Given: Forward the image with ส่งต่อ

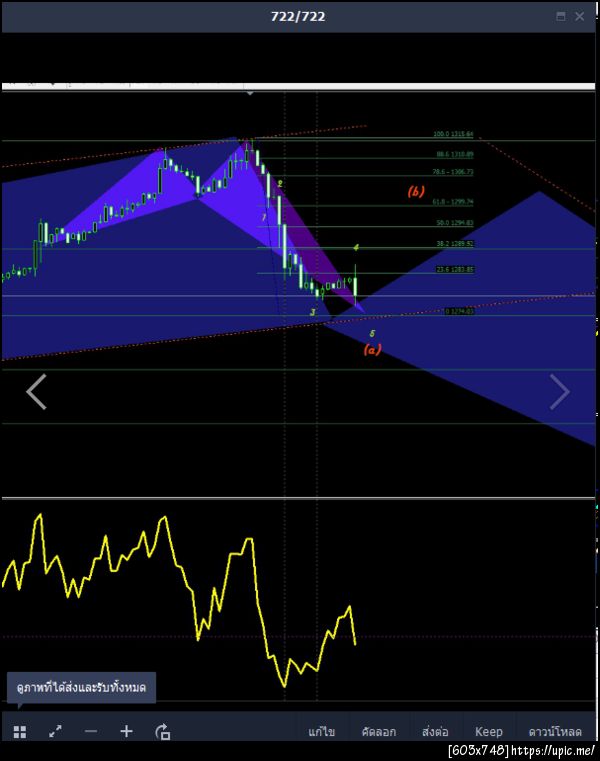Looking at the screenshot, I should (434, 732).
